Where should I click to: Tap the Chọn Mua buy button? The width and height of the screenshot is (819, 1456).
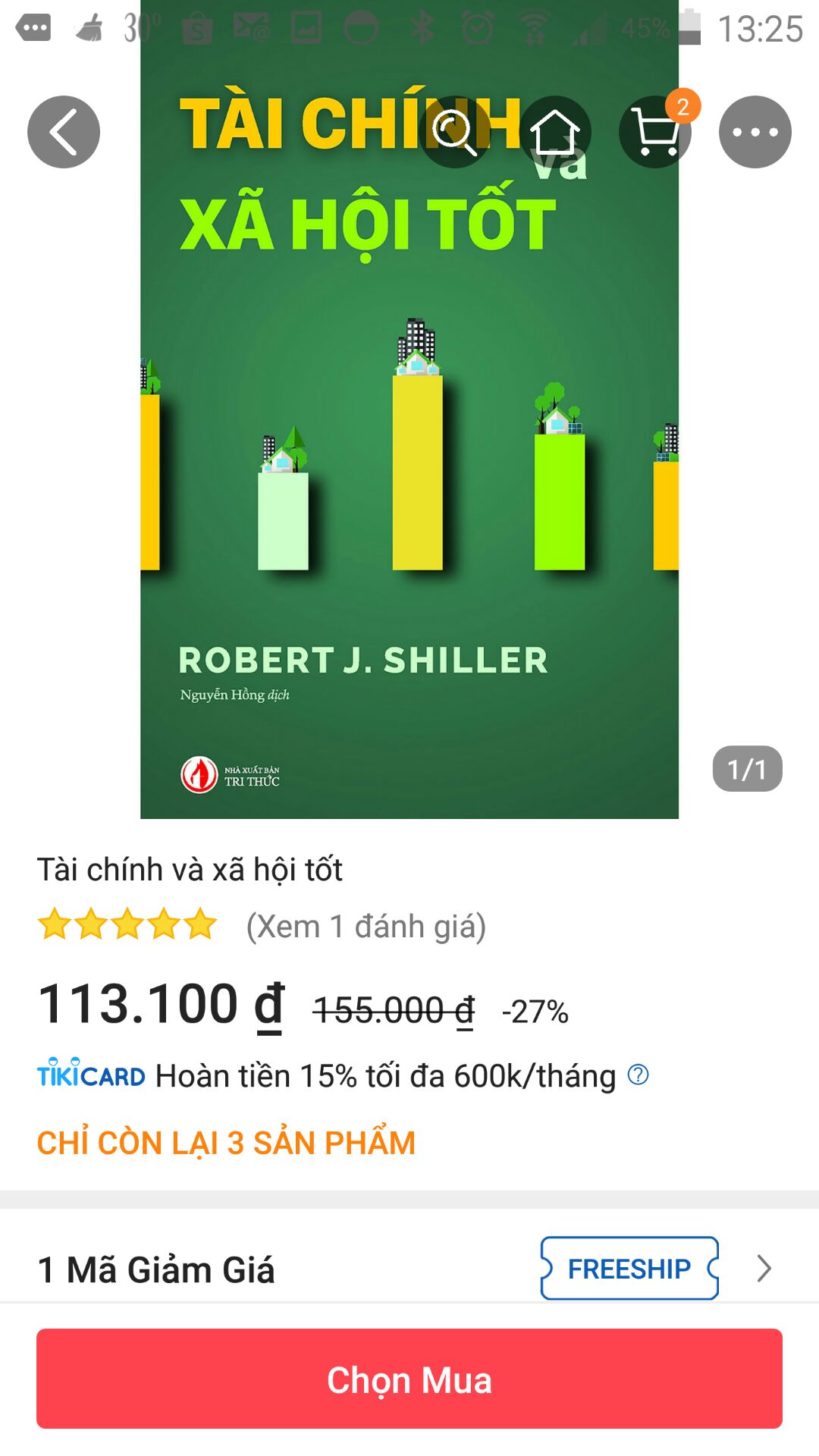tap(409, 1379)
